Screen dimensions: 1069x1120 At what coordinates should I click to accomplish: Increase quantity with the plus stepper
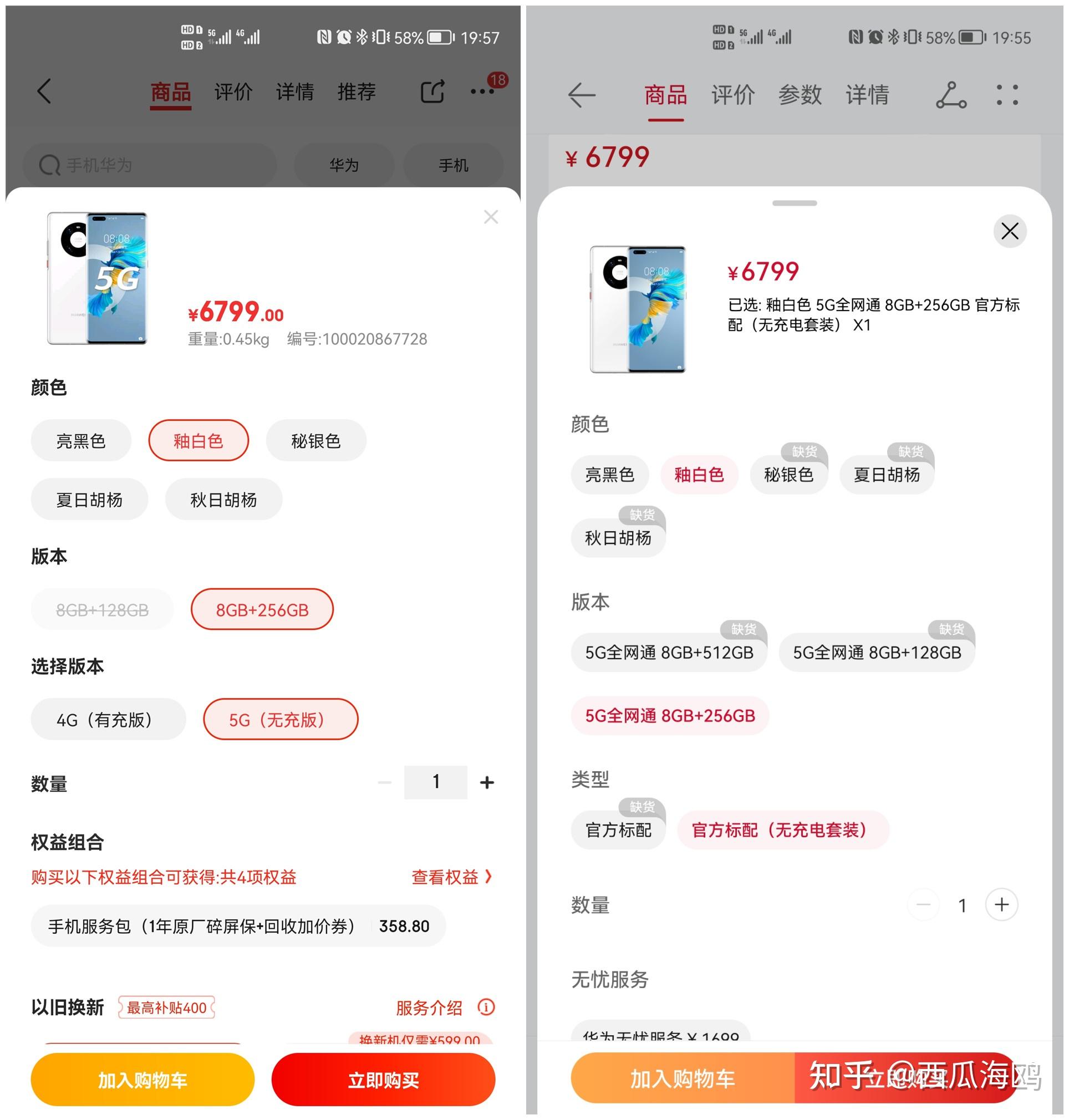point(487,782)
